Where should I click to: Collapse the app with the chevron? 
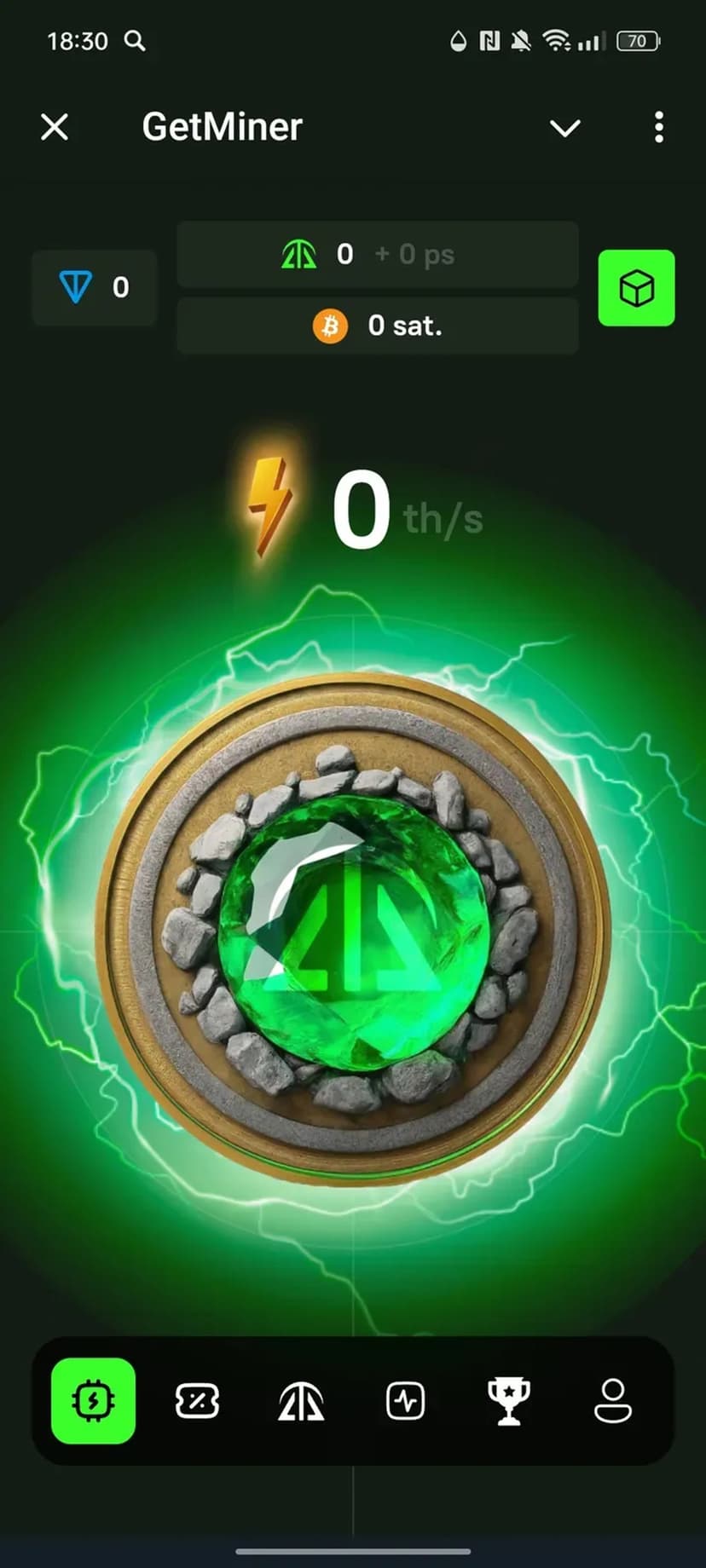pos(564,128)
